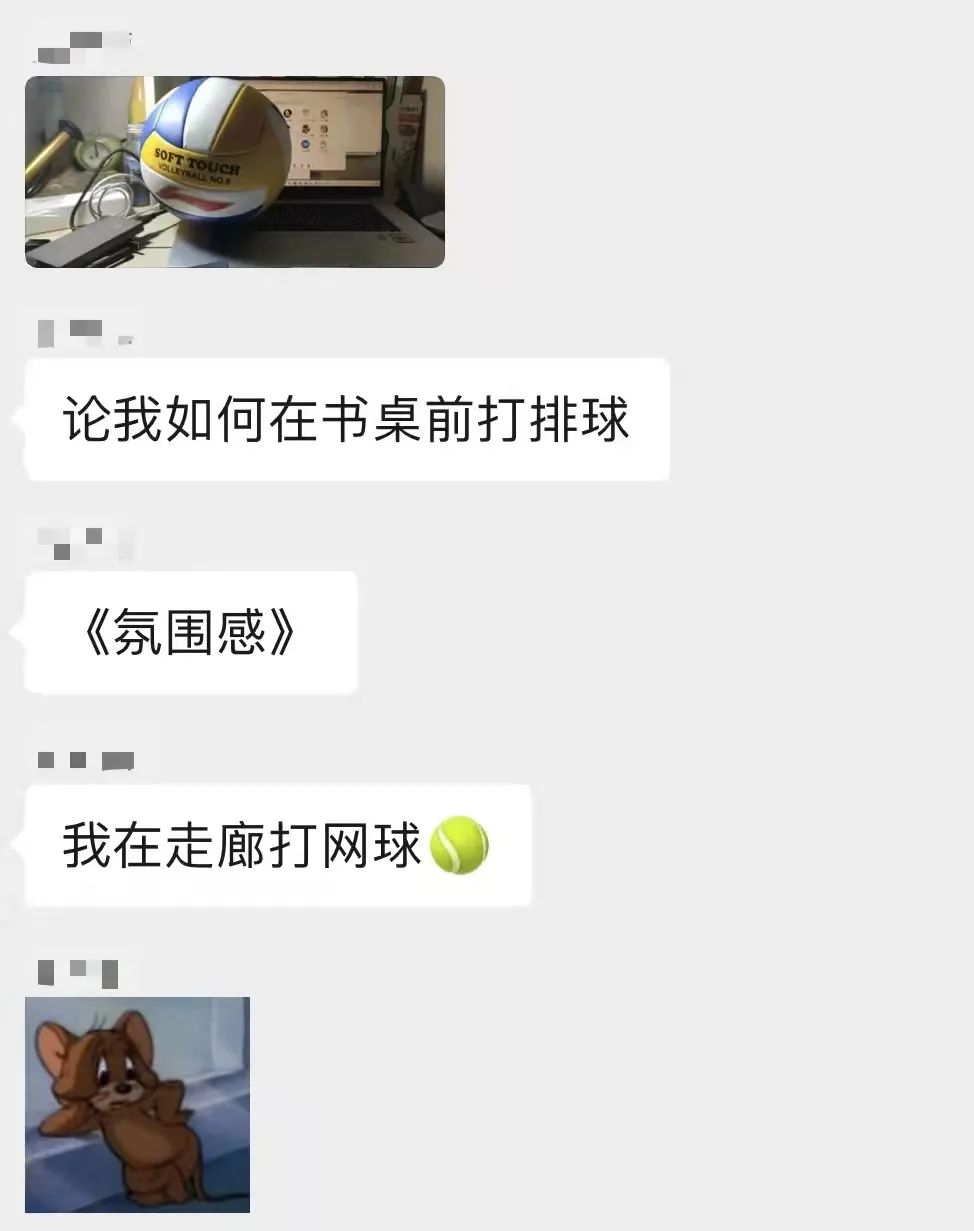The image size is (974, 1231).
Task: Tap the '《氛围感》' message bubble
Action: click(x=190, y=632)
